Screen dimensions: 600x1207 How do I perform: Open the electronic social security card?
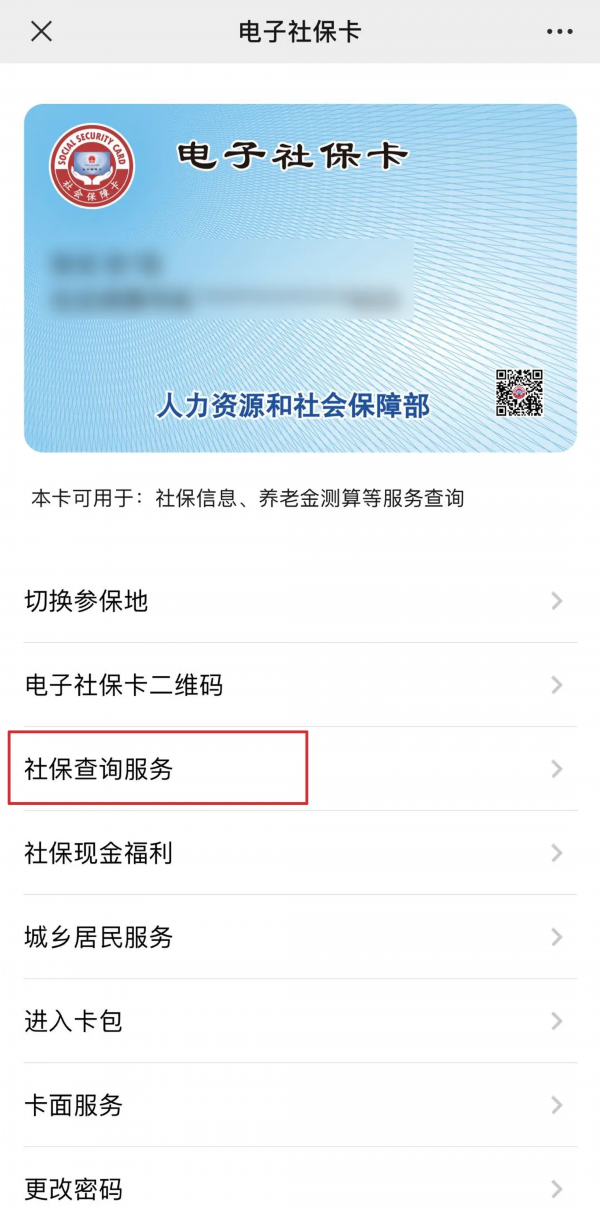[300, 278]
